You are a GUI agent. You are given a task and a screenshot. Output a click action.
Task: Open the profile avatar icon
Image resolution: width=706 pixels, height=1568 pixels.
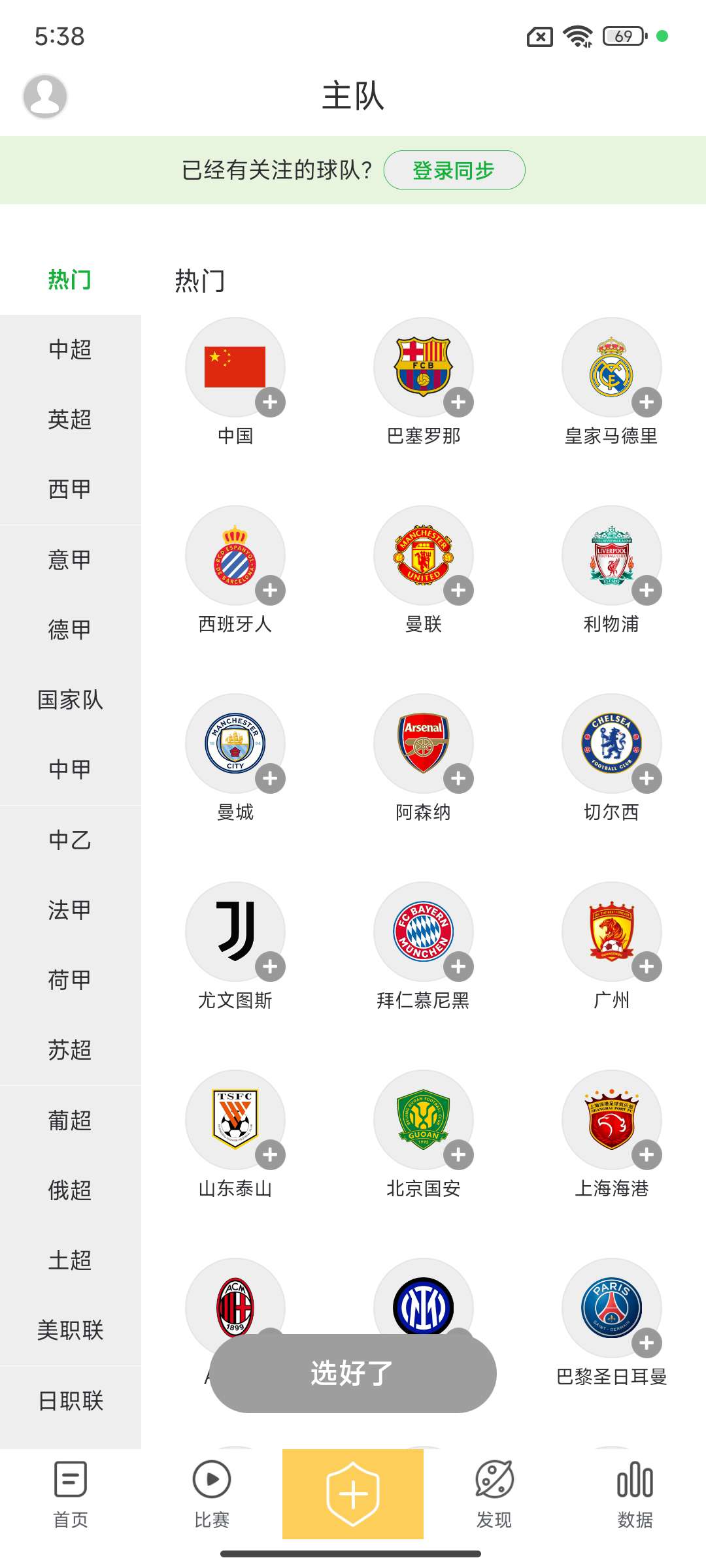tap(45, 97)
